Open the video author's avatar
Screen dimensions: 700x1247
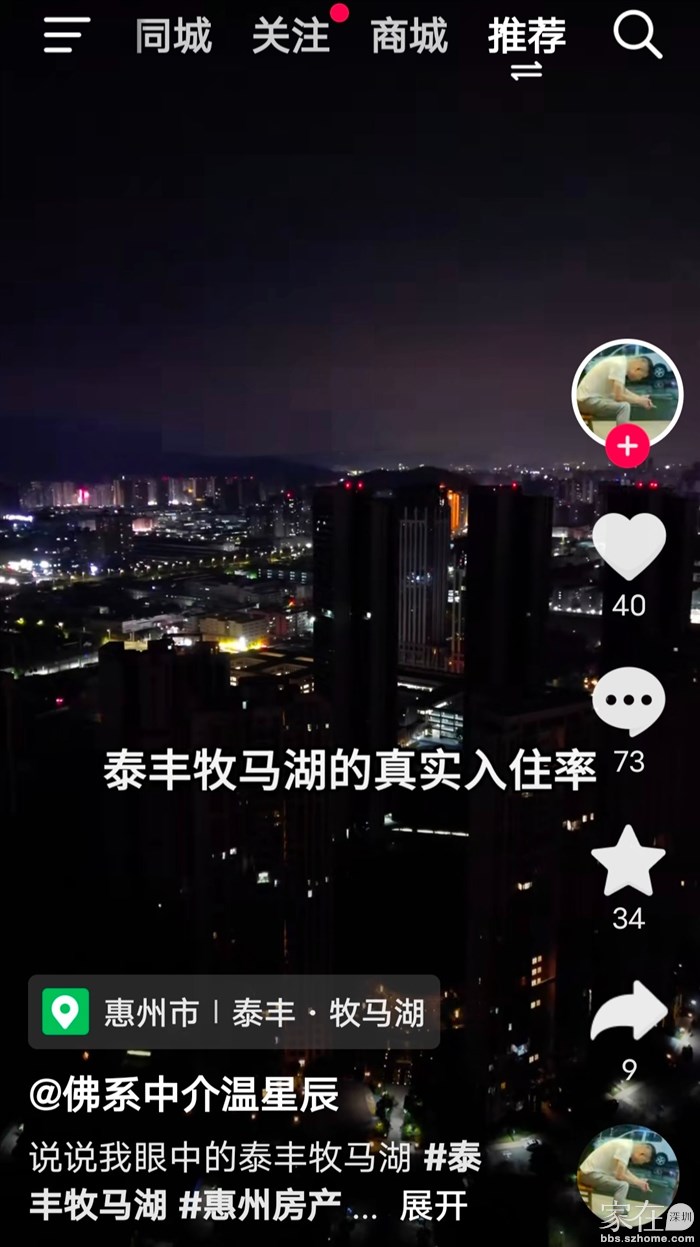[627, 394]
